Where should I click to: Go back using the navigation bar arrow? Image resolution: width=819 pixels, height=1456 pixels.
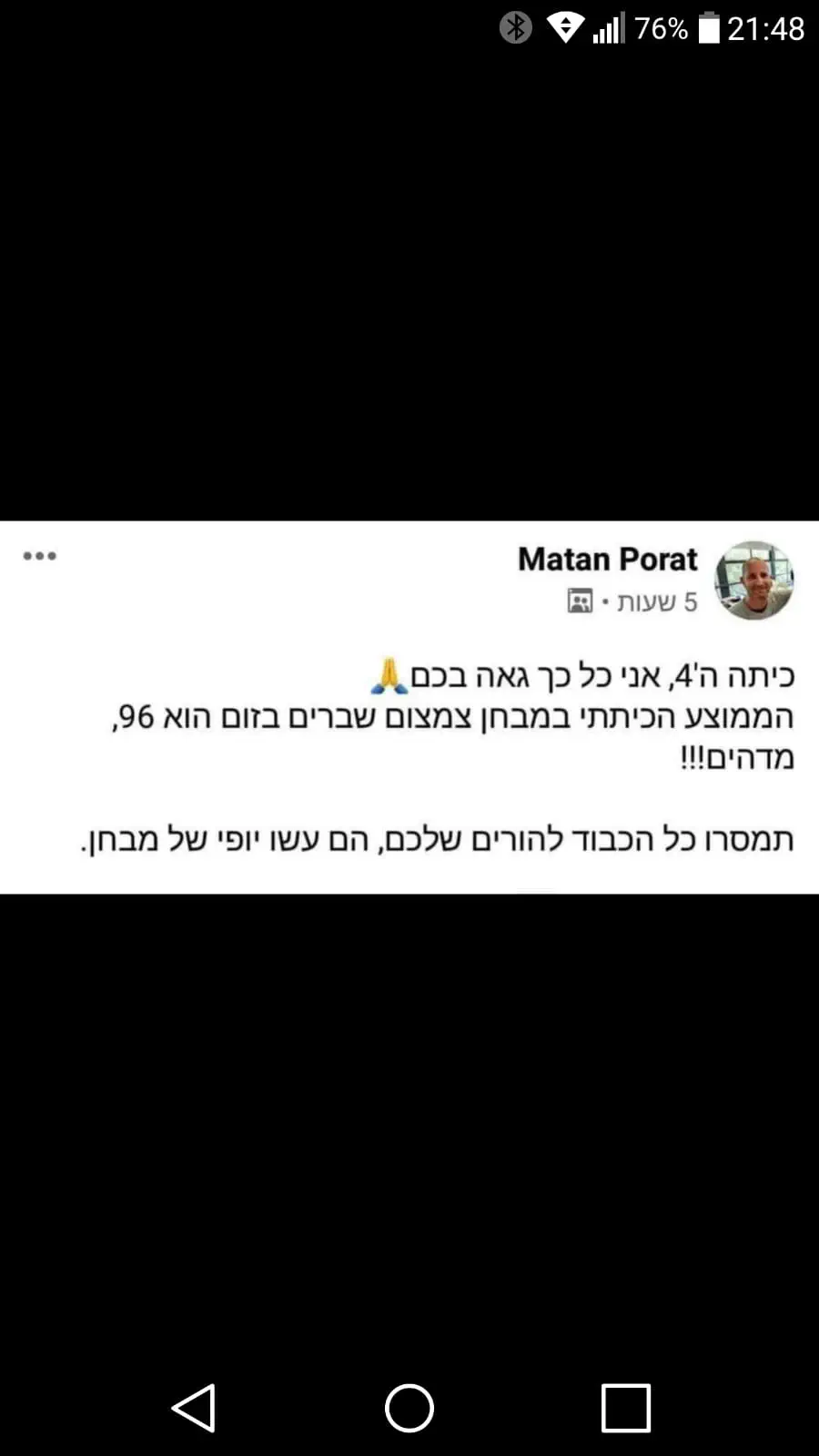[194, 1408]
